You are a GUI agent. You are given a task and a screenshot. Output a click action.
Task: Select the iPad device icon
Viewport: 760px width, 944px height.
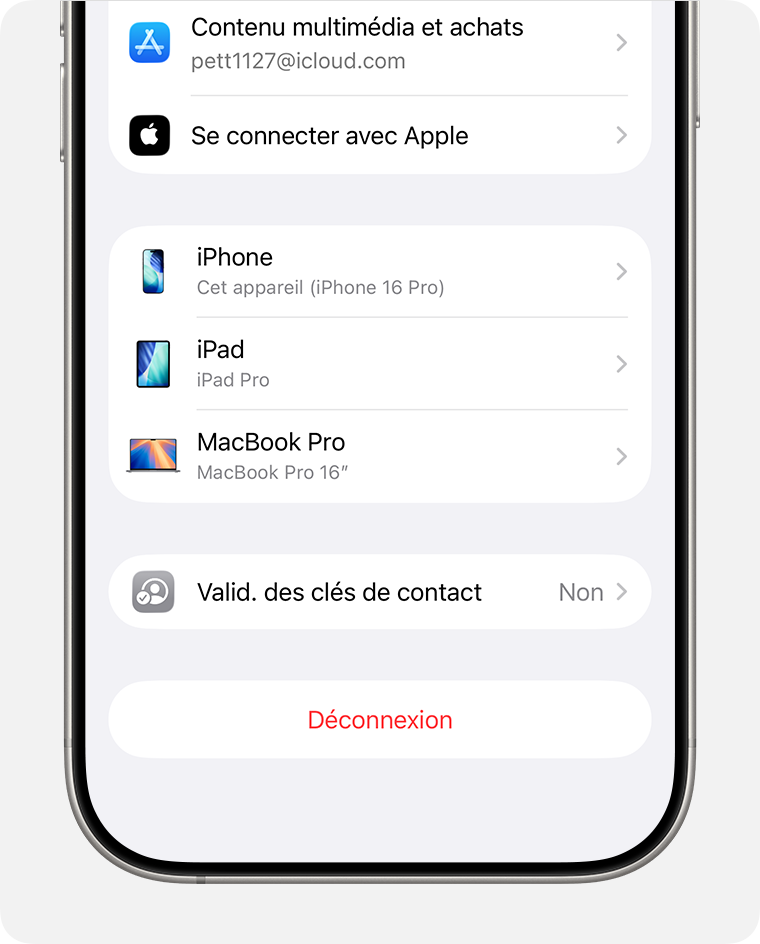click(152, 364)
